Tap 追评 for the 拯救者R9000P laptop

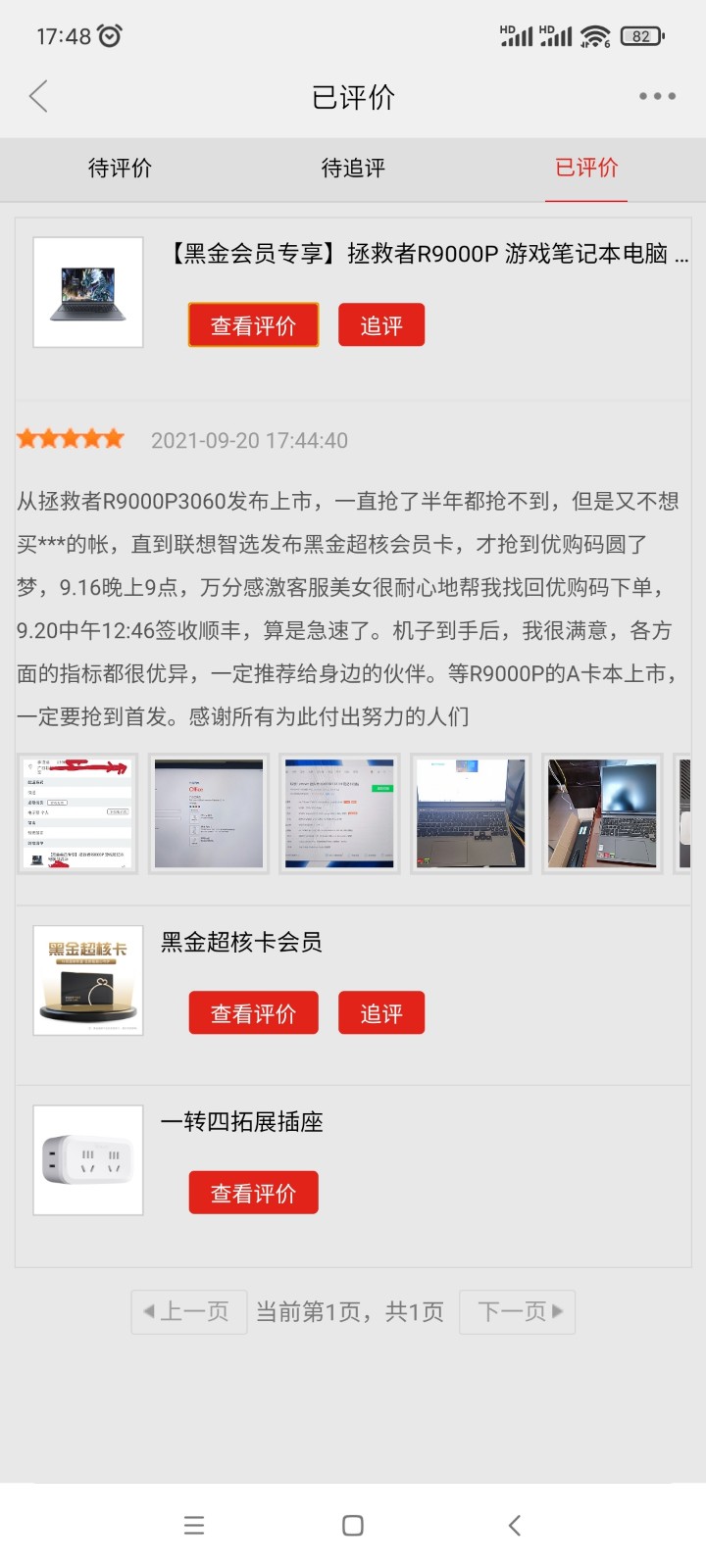coord(381,325)
